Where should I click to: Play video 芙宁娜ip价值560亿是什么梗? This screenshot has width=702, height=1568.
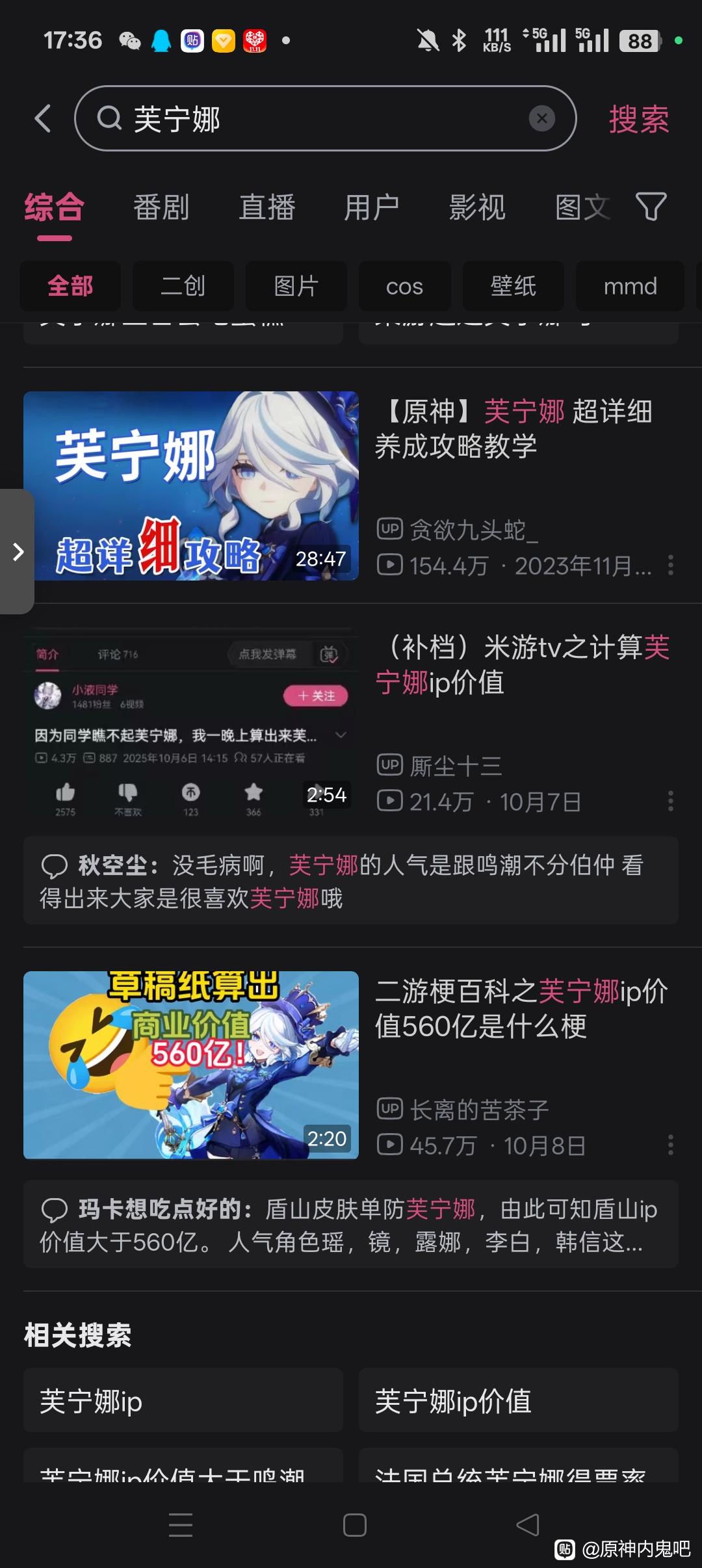[191, 1065]
